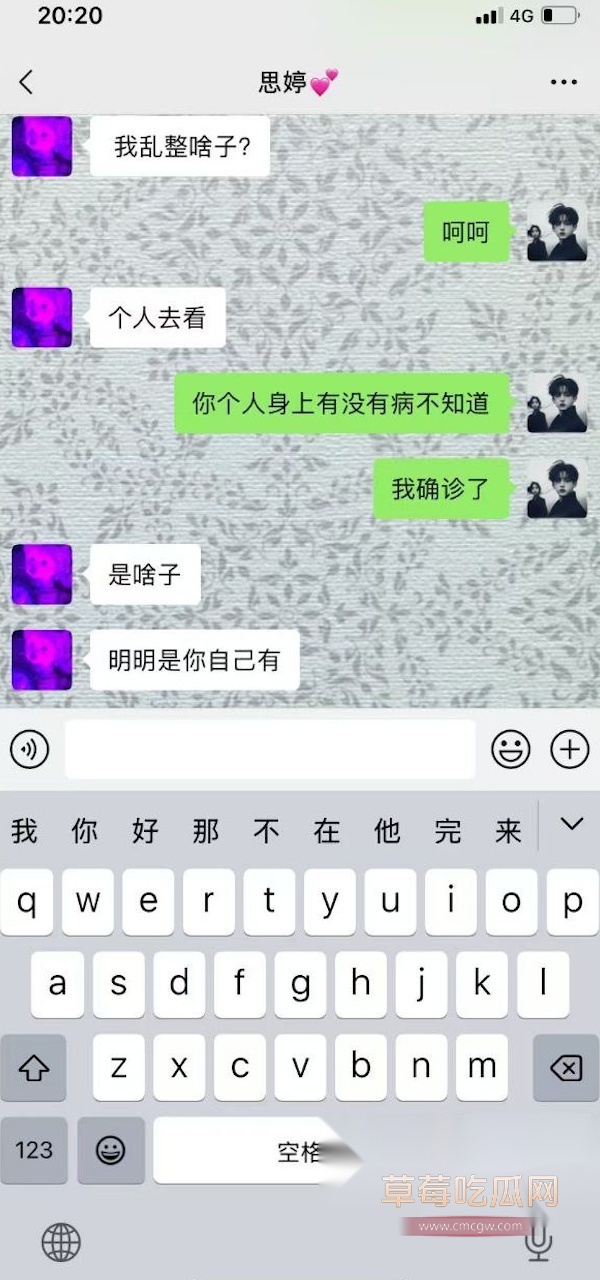The width and height of the screenshot is (600, 1280).
Task: Go back from the 思婷 chat
Action: click(x=26, y=82)
